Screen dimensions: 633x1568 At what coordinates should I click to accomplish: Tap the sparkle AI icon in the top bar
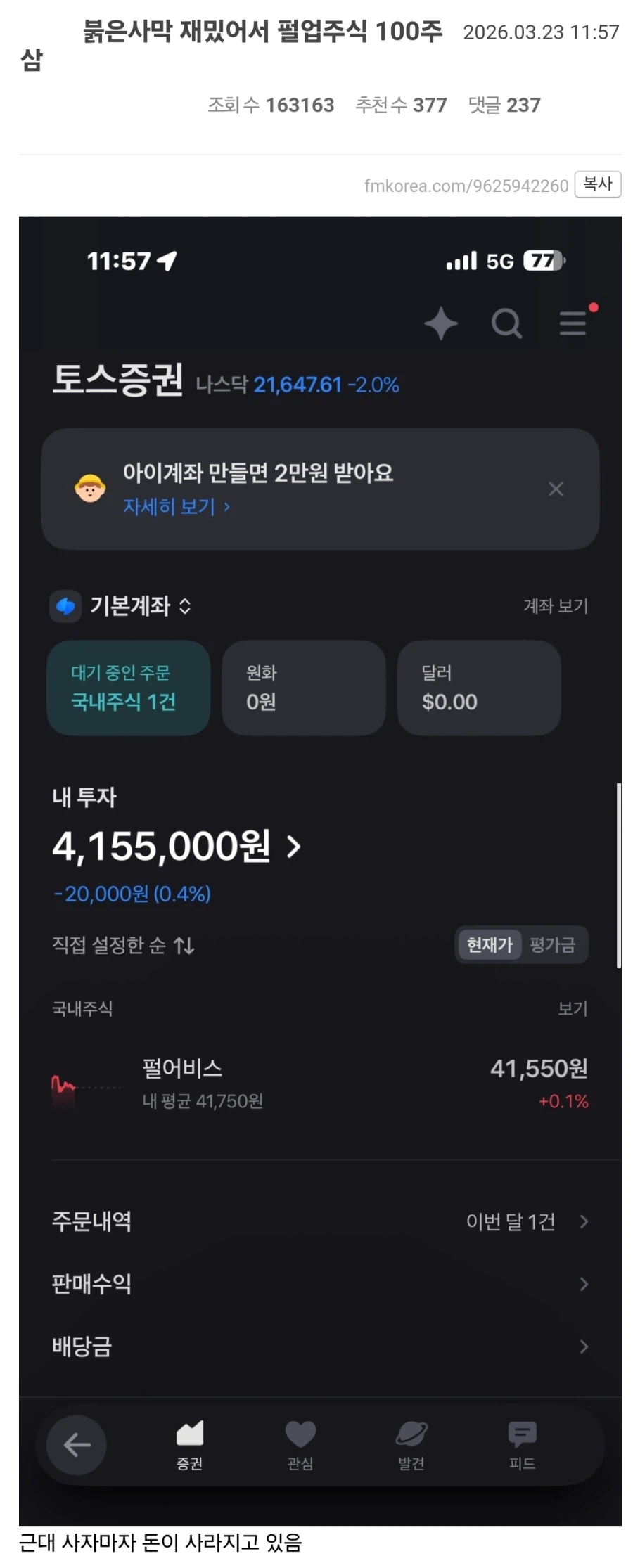point(441,323)
